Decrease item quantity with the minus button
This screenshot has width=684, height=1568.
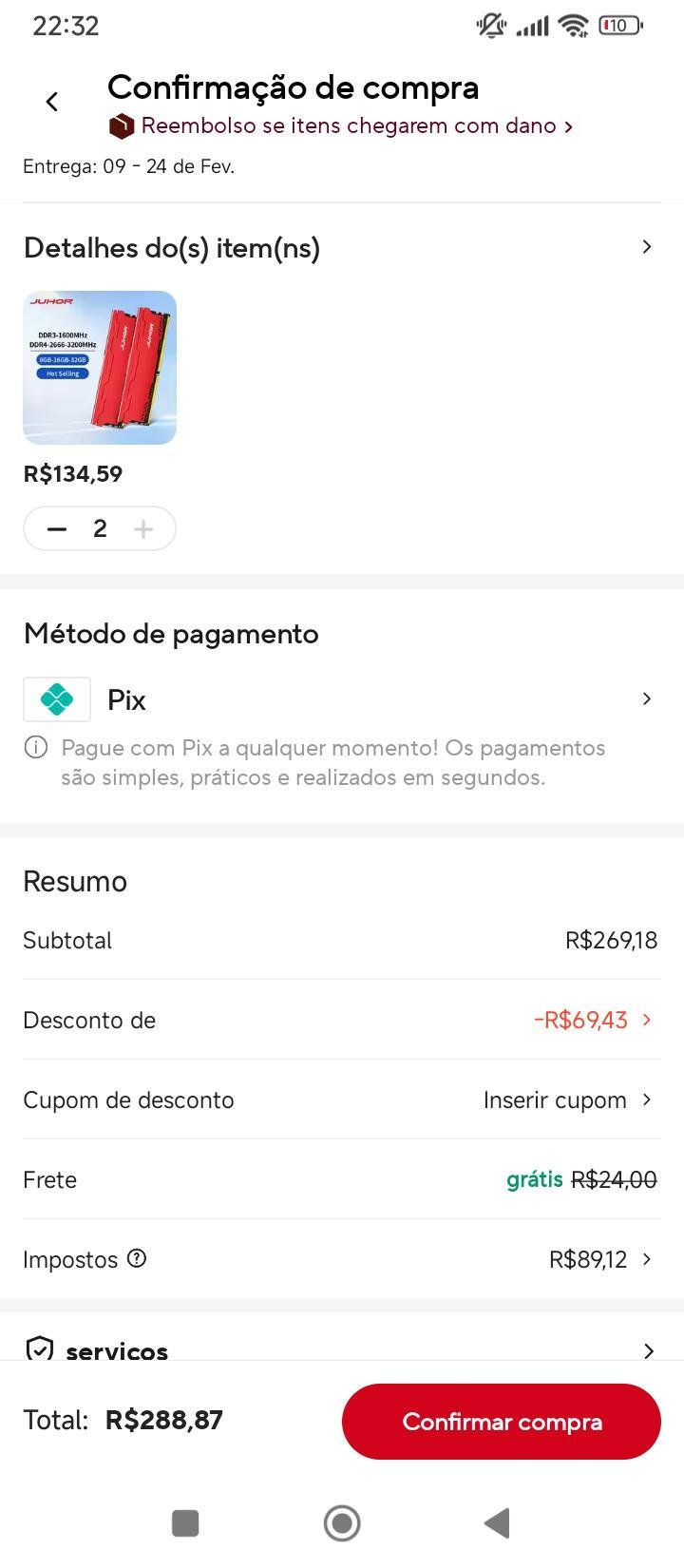(57, 528)
